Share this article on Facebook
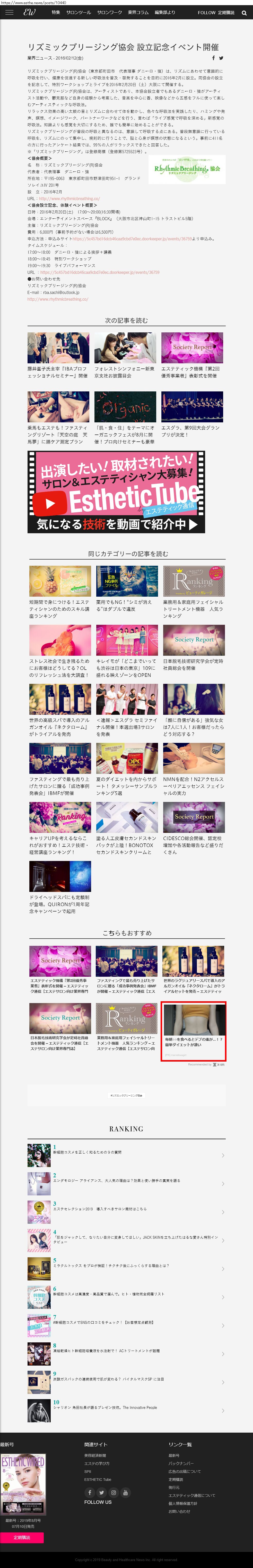Screen dimensions: 253x1568 coord(213,58)
